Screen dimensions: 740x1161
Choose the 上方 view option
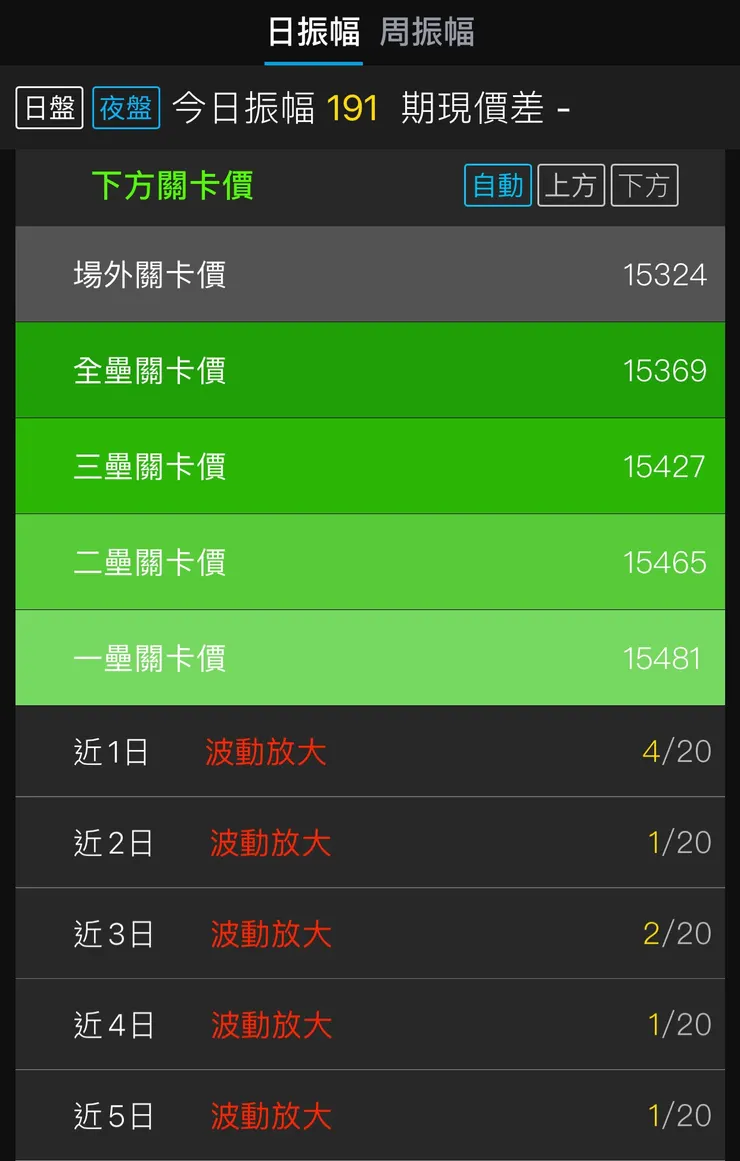(x=571, y=185)
